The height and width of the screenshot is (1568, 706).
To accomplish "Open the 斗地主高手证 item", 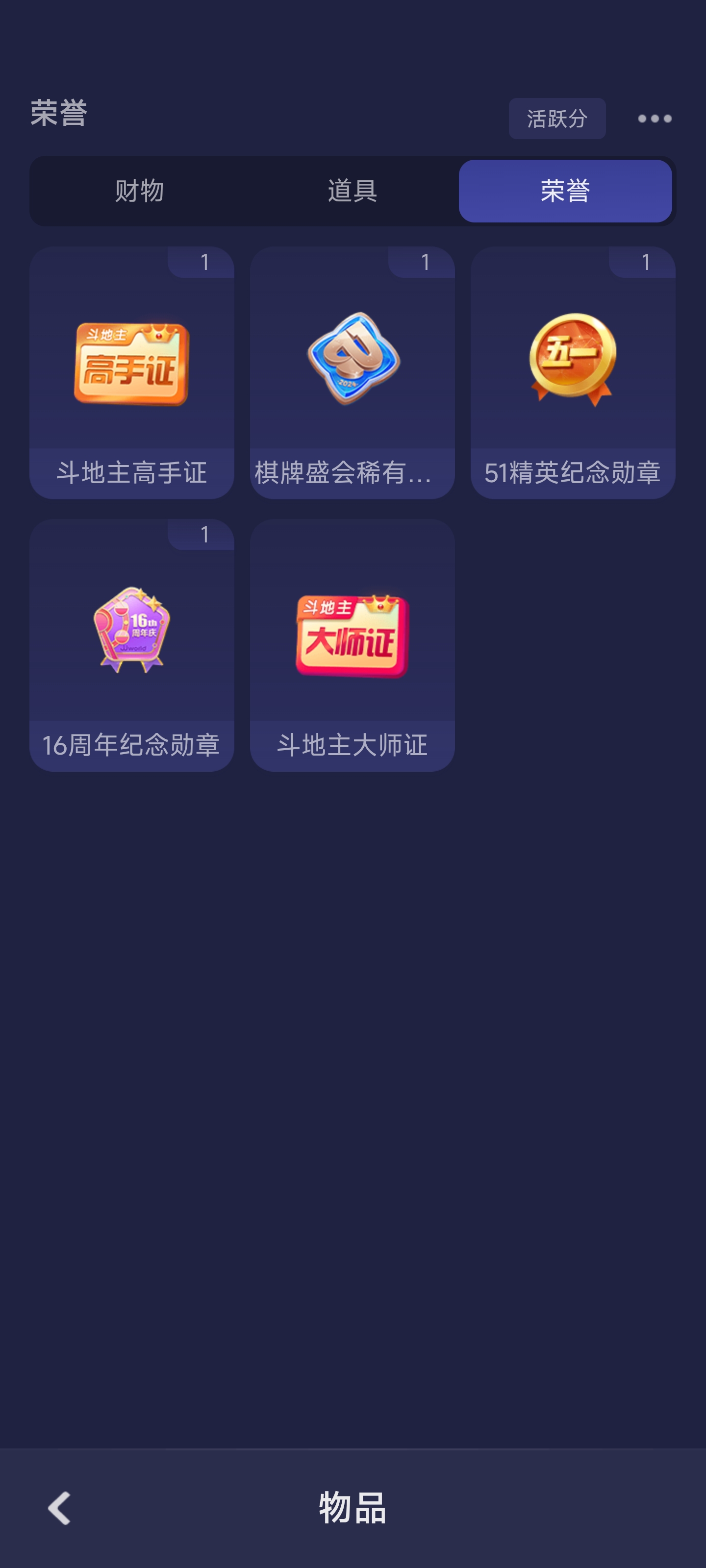I will click(x=131, y=372).
